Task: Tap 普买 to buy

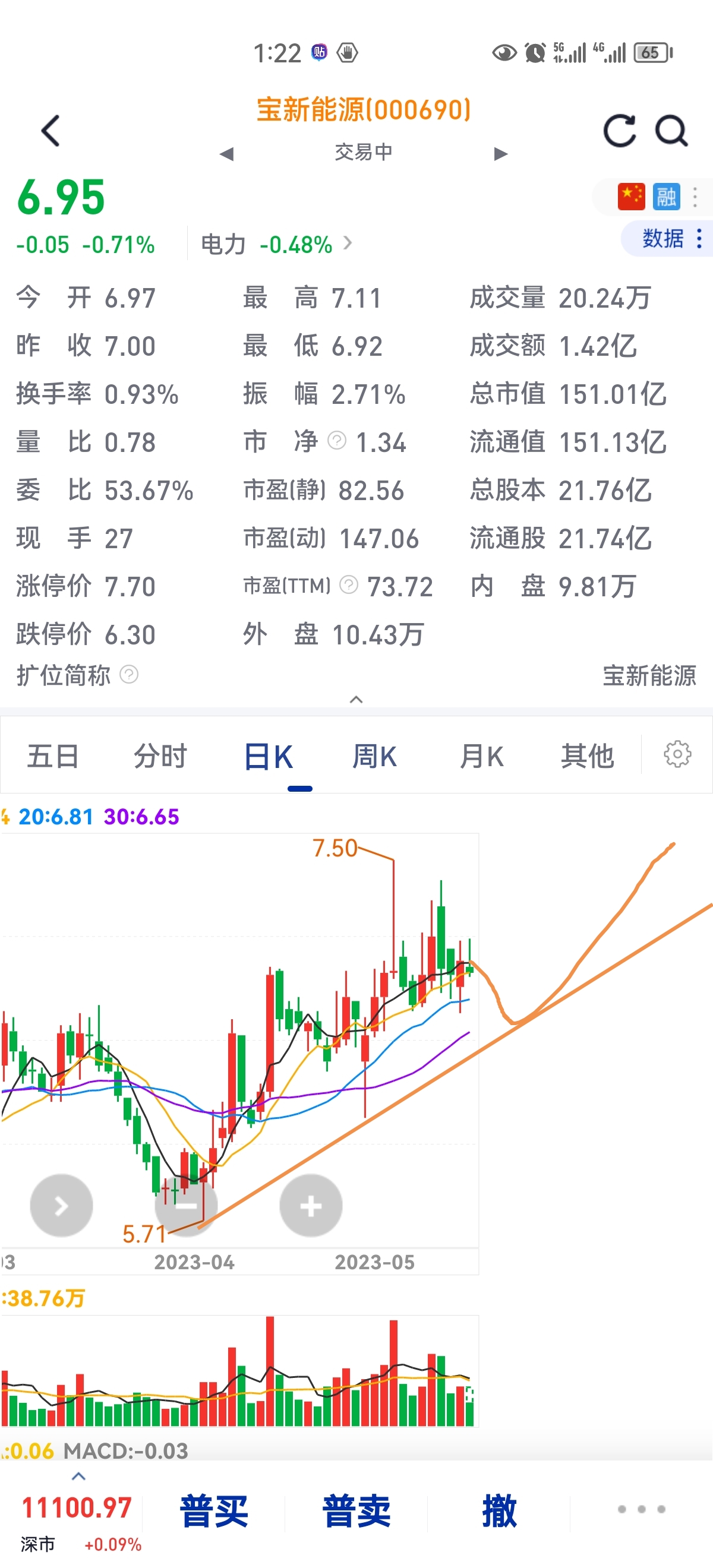Action: [x=214, y=1512]
